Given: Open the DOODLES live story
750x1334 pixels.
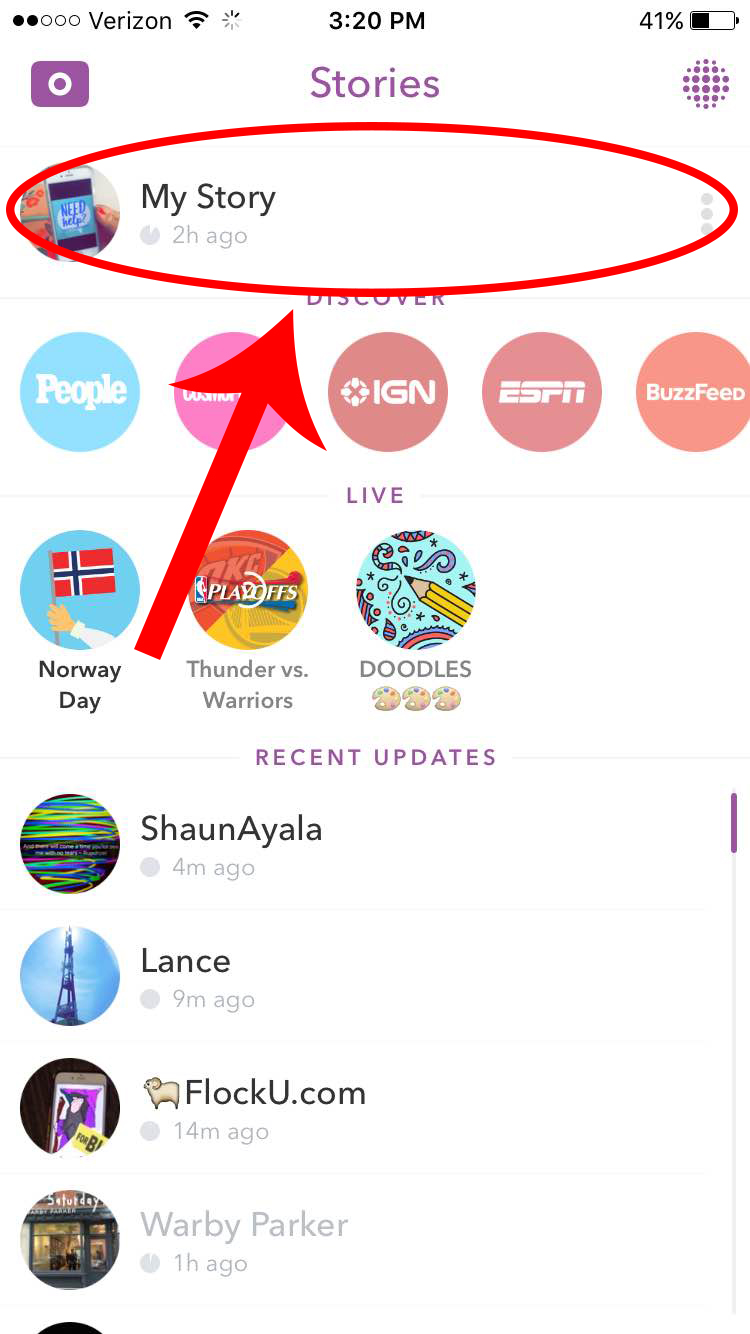Looking at the screenshot, I should (415, 589).
